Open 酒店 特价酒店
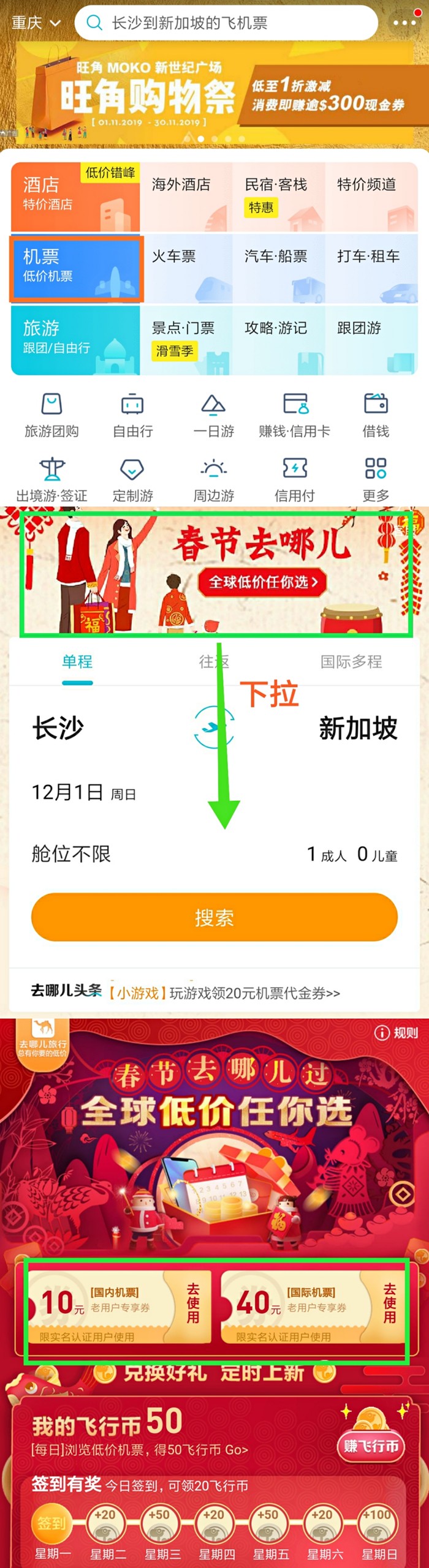Image resolution: width=429 pixels, height=1568 pixels. point(75,196)
